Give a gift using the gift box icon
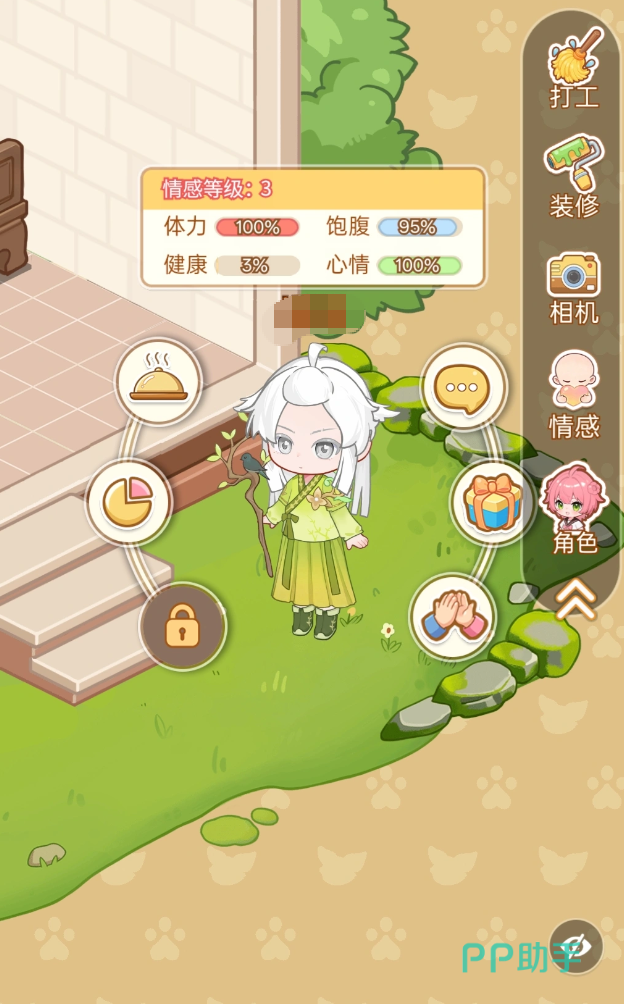The height and width of the screenshot is (1004, 624). tap(493, 502)
